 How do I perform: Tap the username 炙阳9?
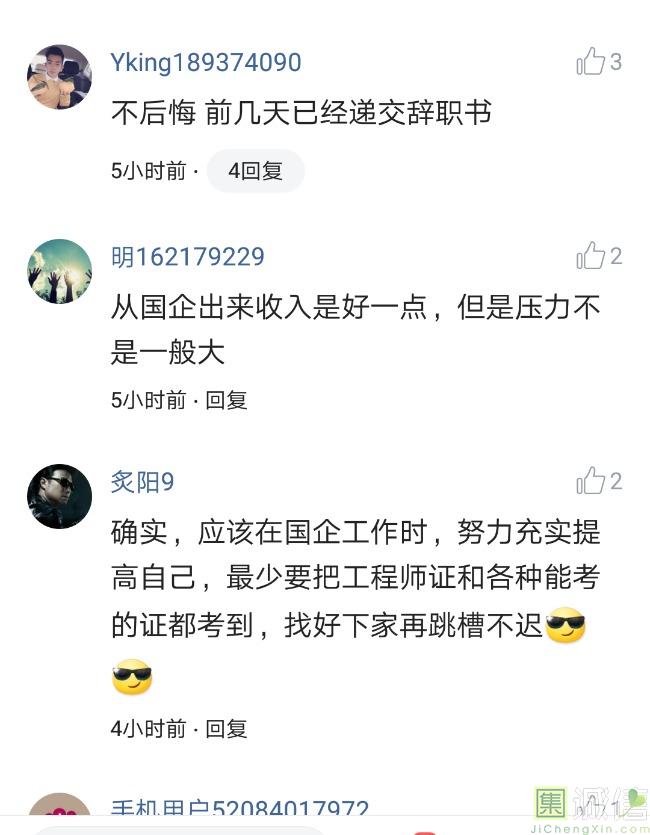pos(142,482)
